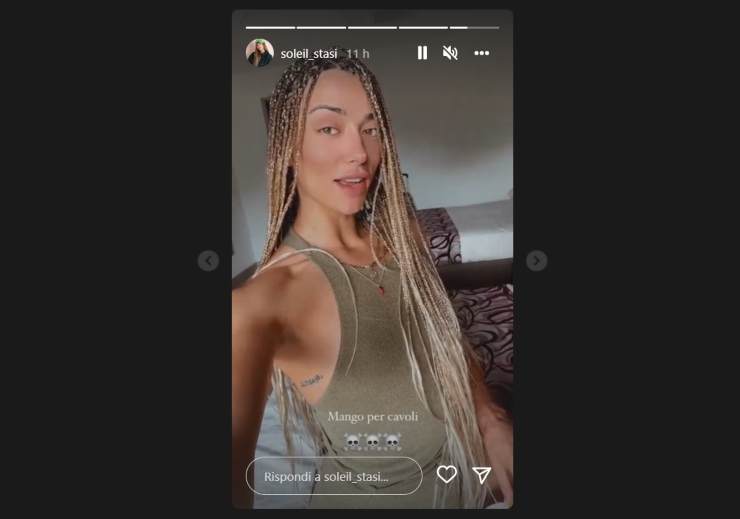The width and height of the screenshot is (740, 519).
Task: Share the story via paper plane icon
Action: tap(482, 475)
